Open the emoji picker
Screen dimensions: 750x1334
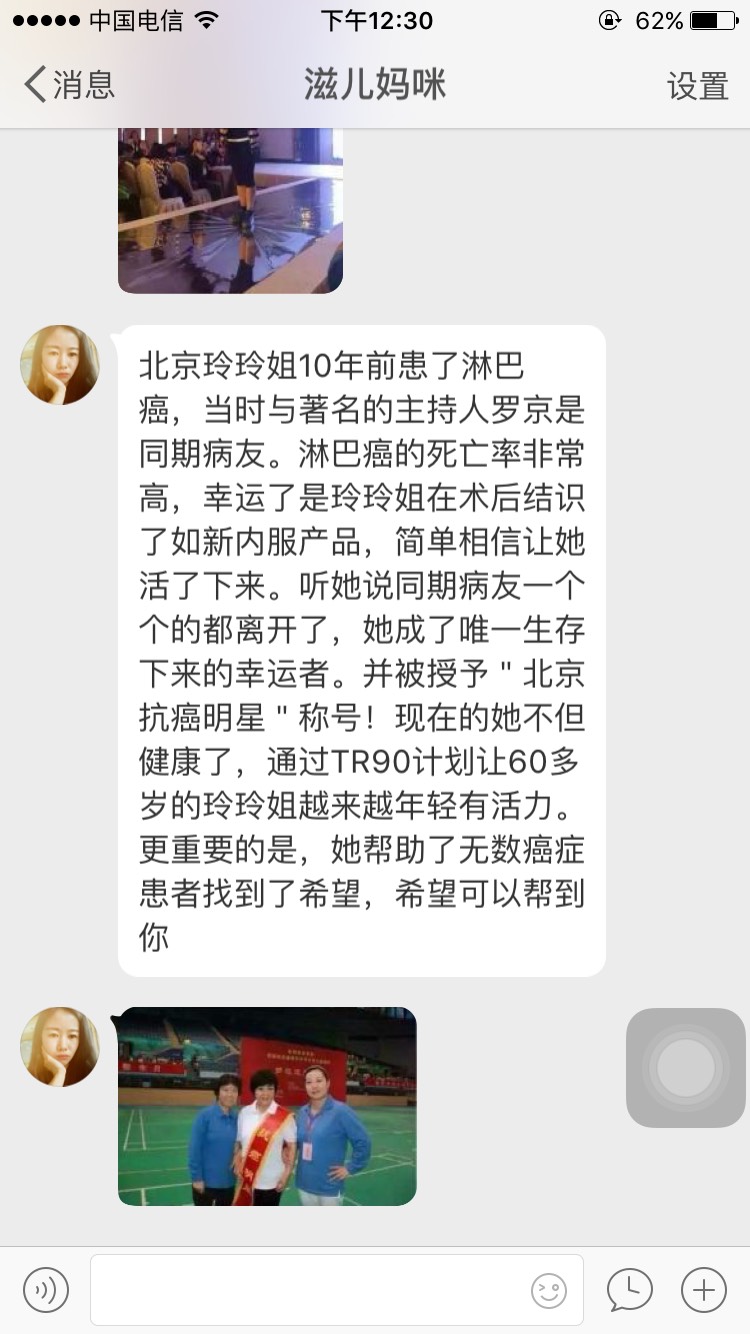coord(549,1291)
